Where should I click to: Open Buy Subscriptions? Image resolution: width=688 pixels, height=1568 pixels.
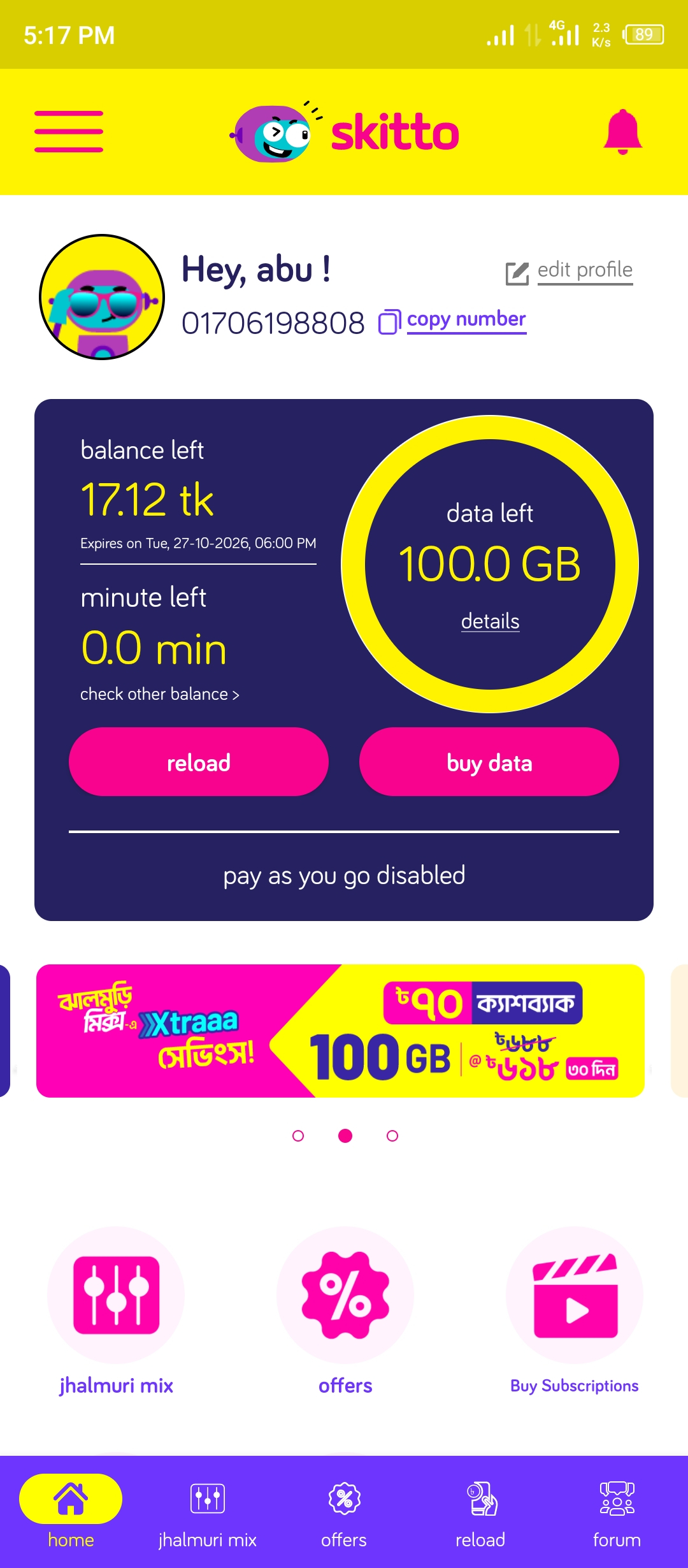click(575, 1295)
